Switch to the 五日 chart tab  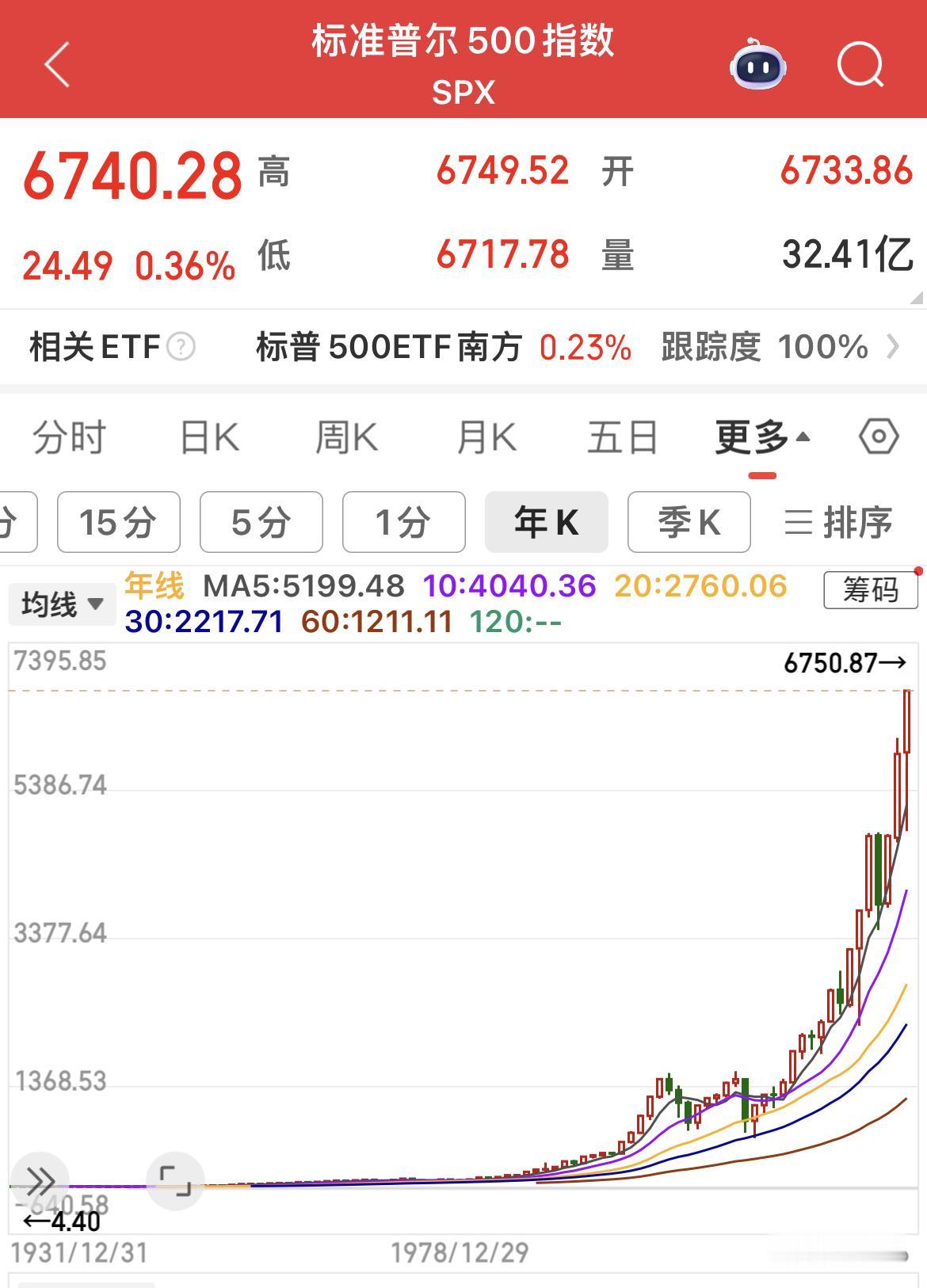622,437
